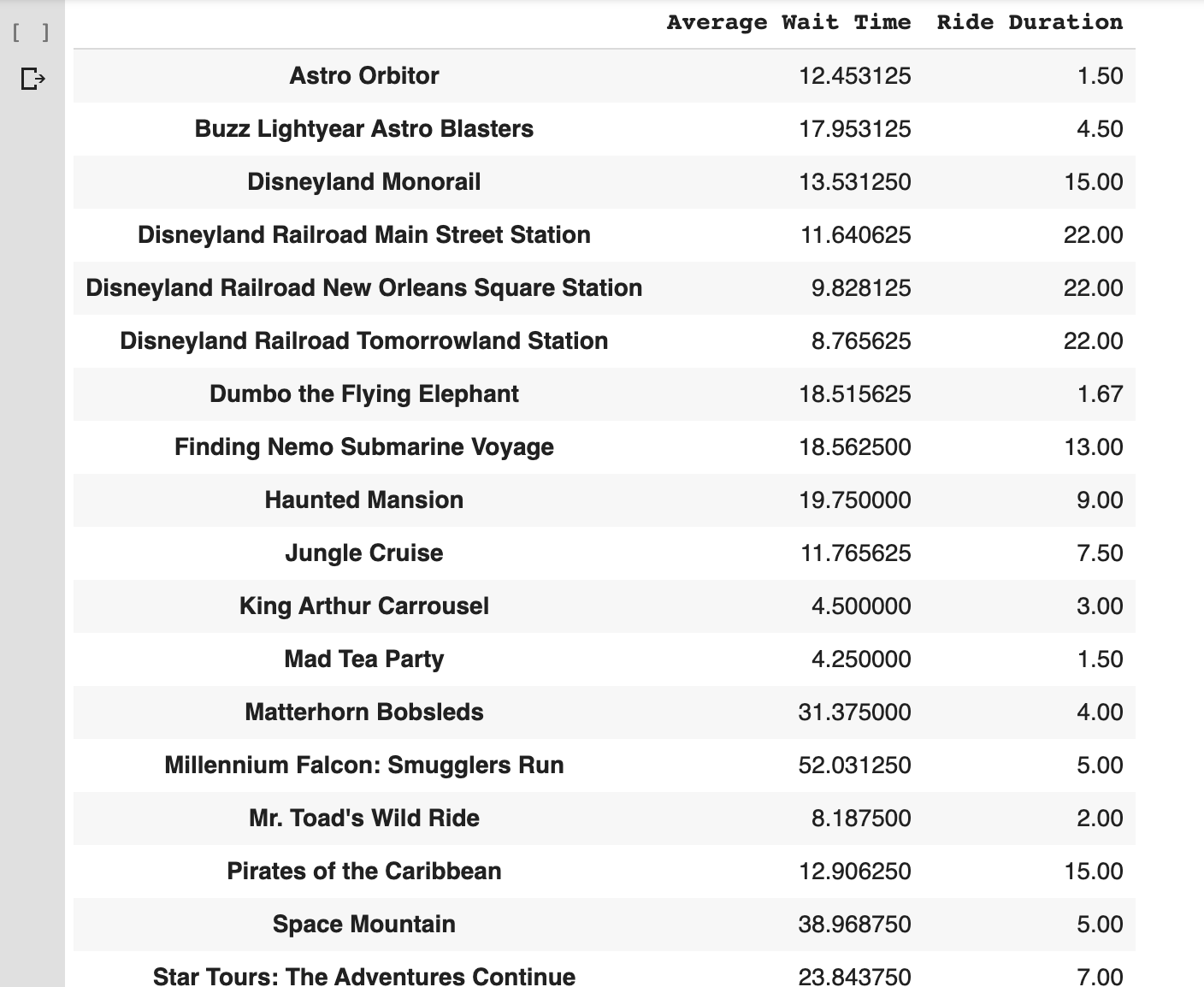Open the cell output actions icon
Image resolution: width=1204 pixels, height=987 pixels.
pos(32,80)
